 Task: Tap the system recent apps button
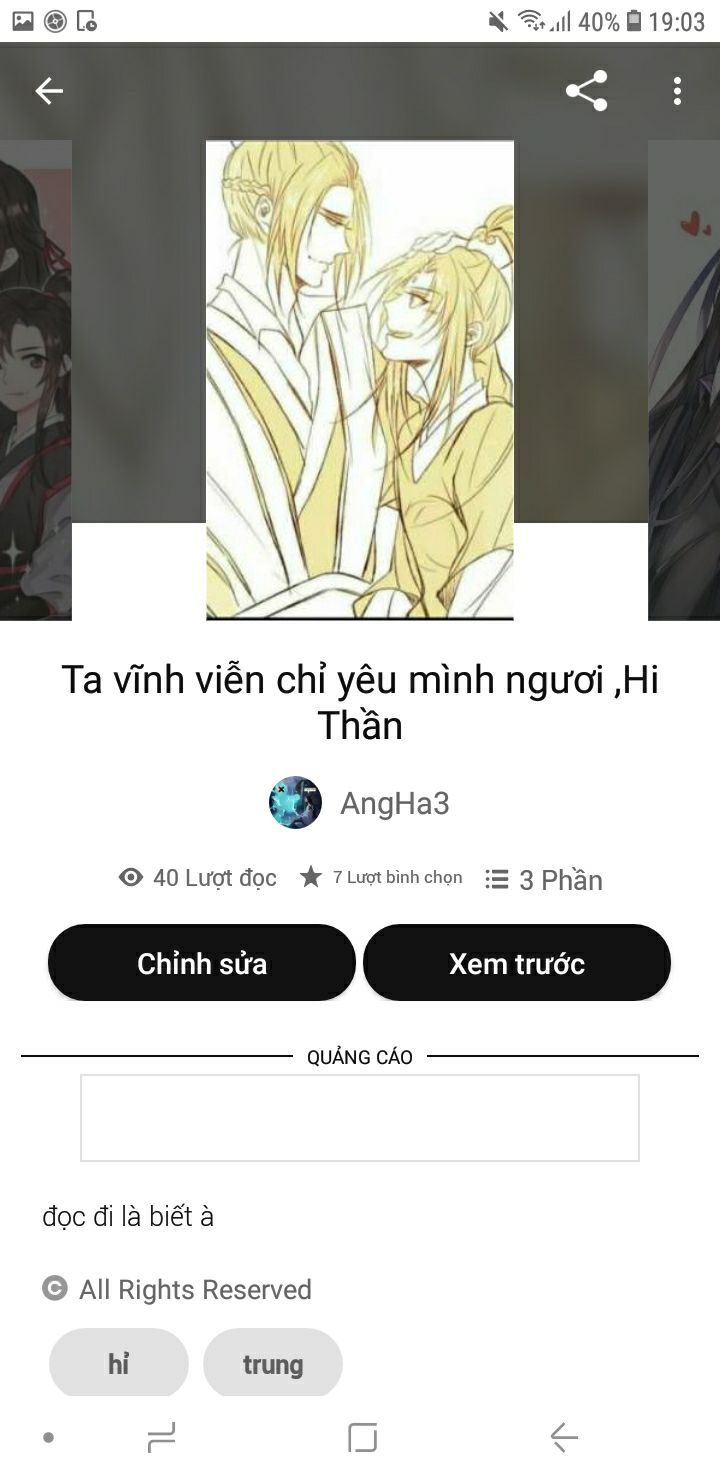tap(161, 1437)
